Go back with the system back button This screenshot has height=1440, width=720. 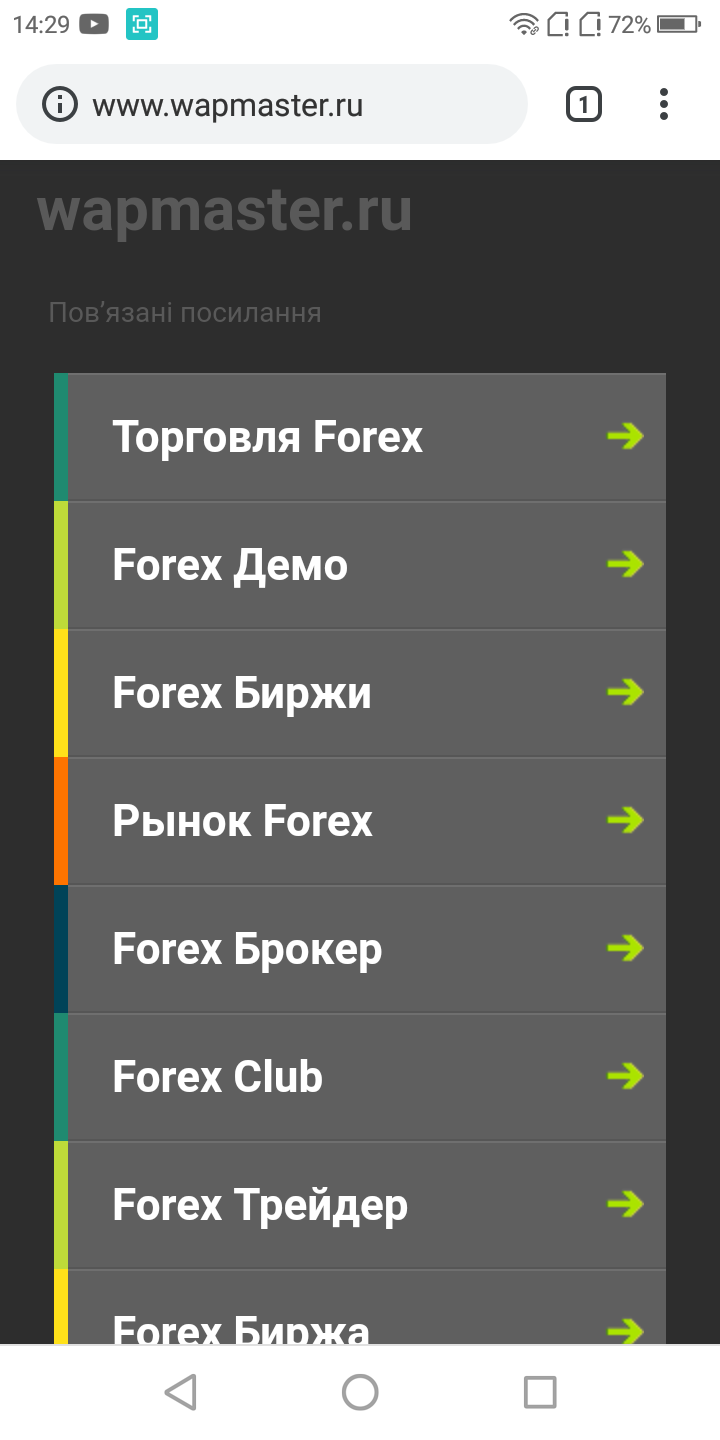tap(180, 1392)
